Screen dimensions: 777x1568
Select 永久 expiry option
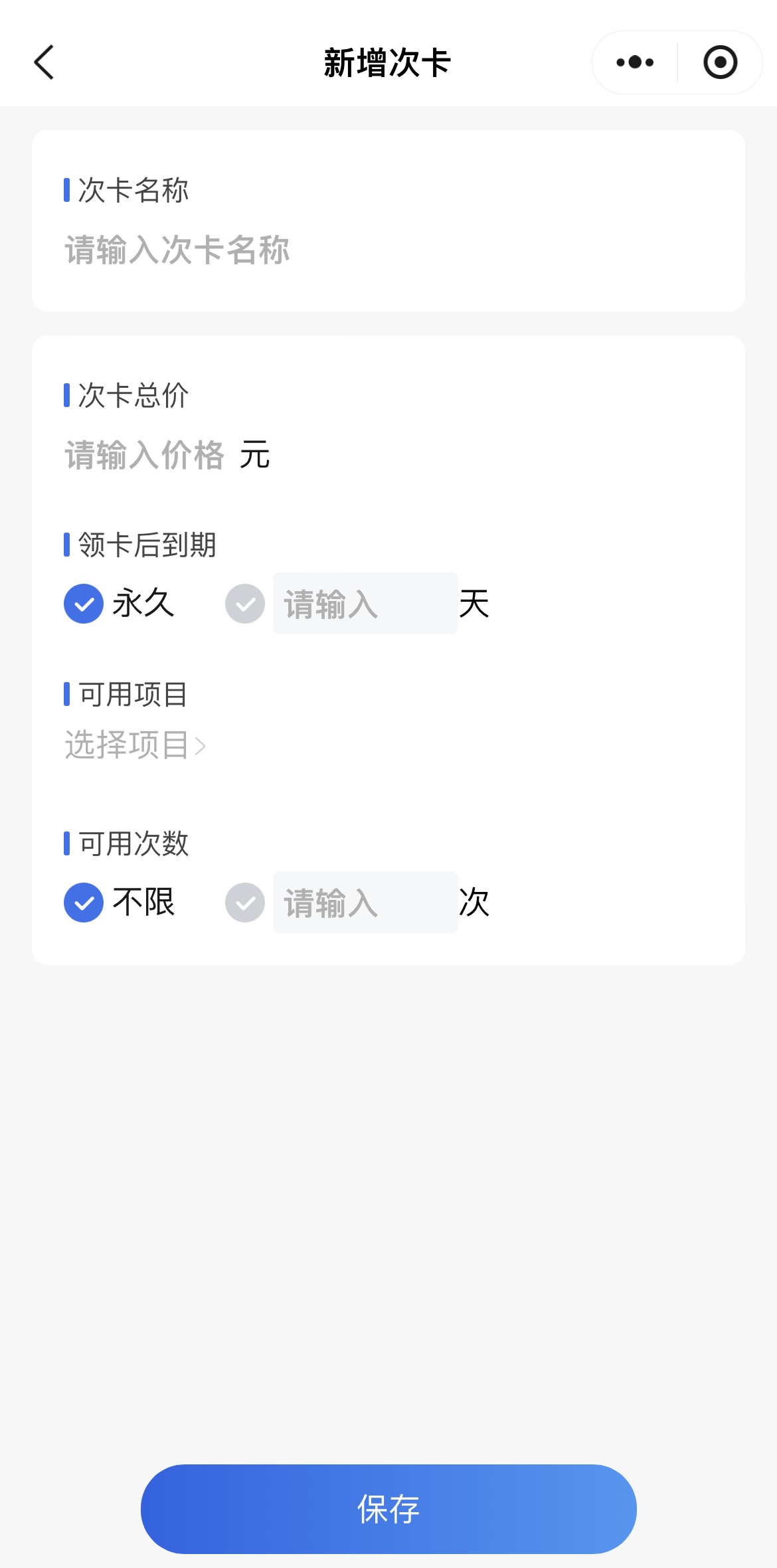84,604
